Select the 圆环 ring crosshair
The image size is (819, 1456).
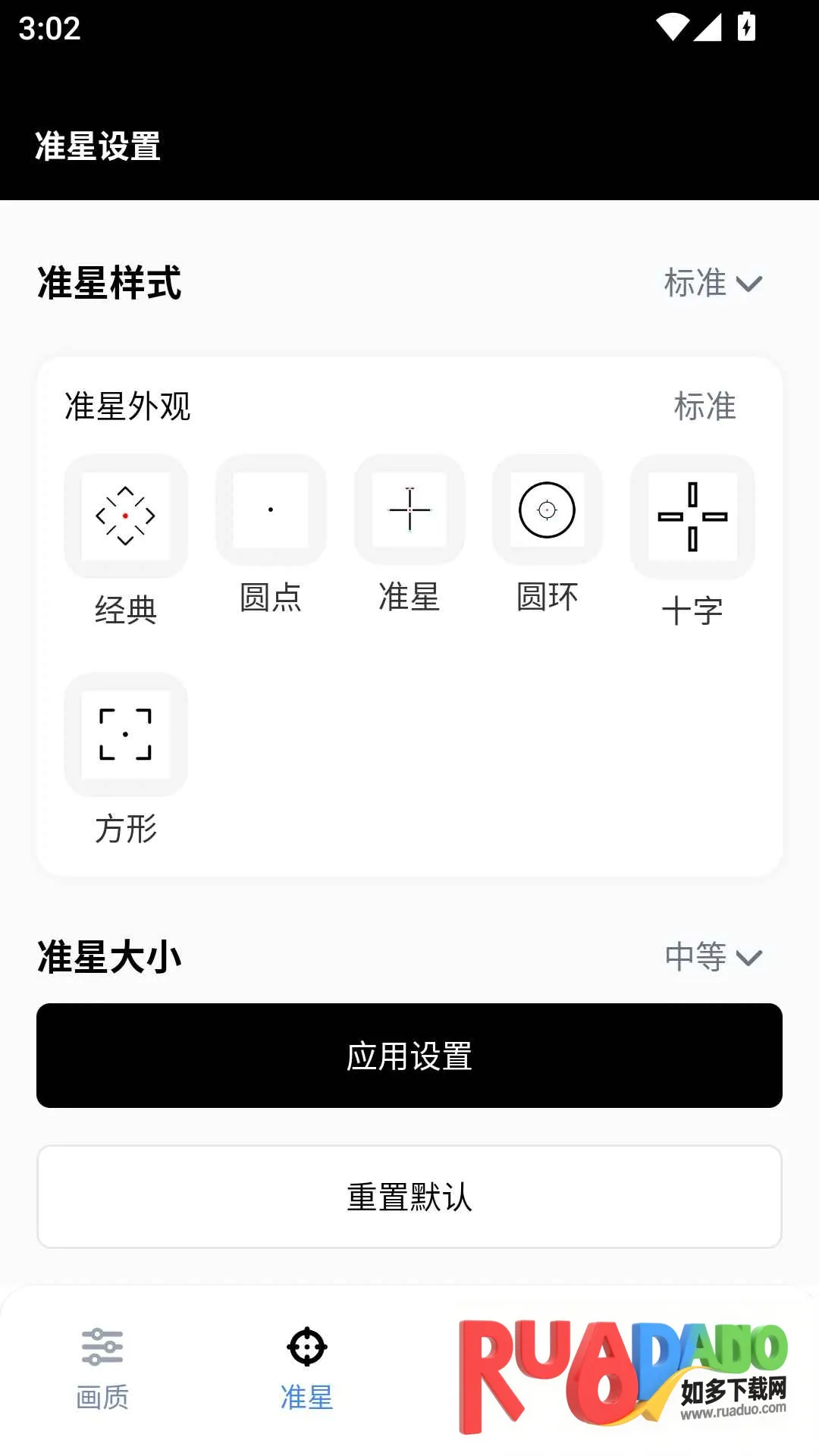coord(547,510)
